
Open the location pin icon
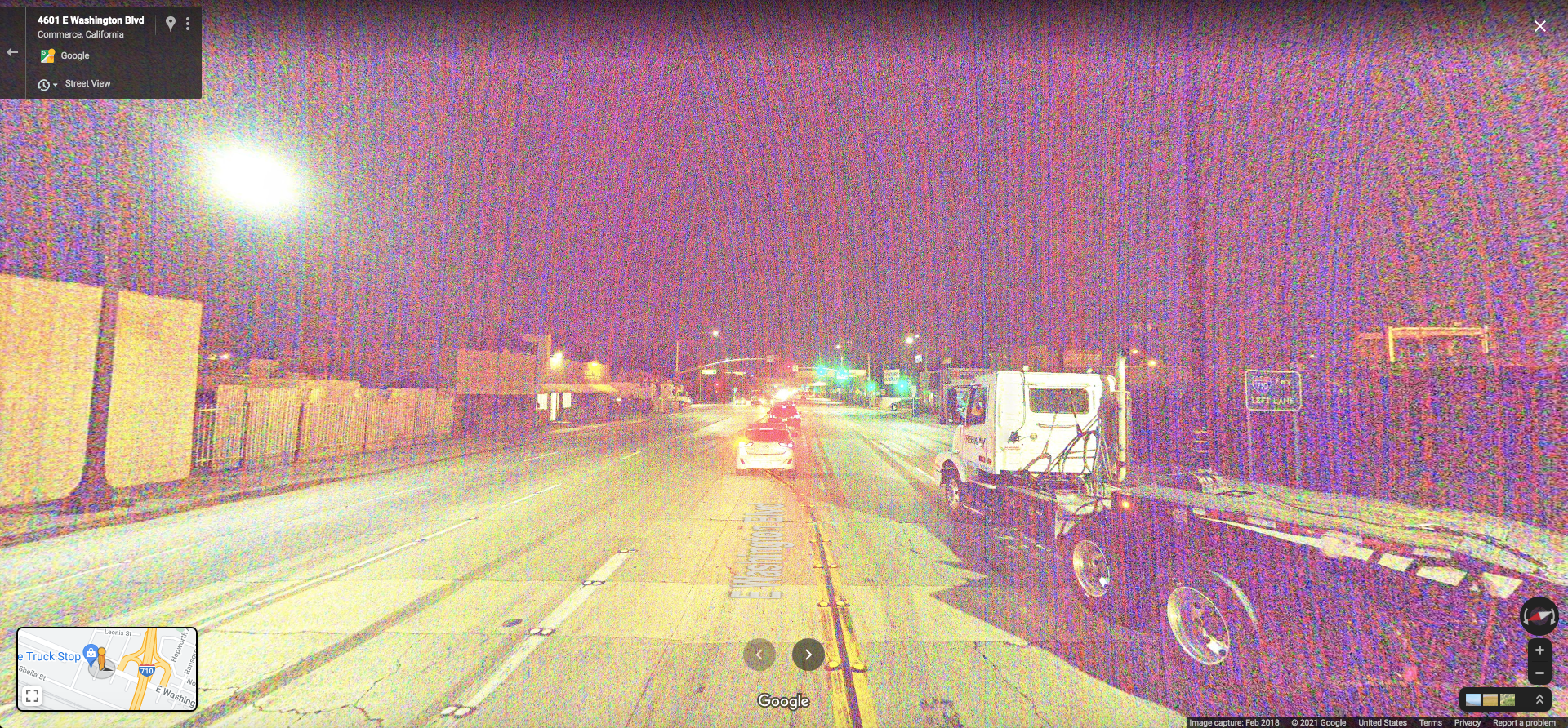171,24
